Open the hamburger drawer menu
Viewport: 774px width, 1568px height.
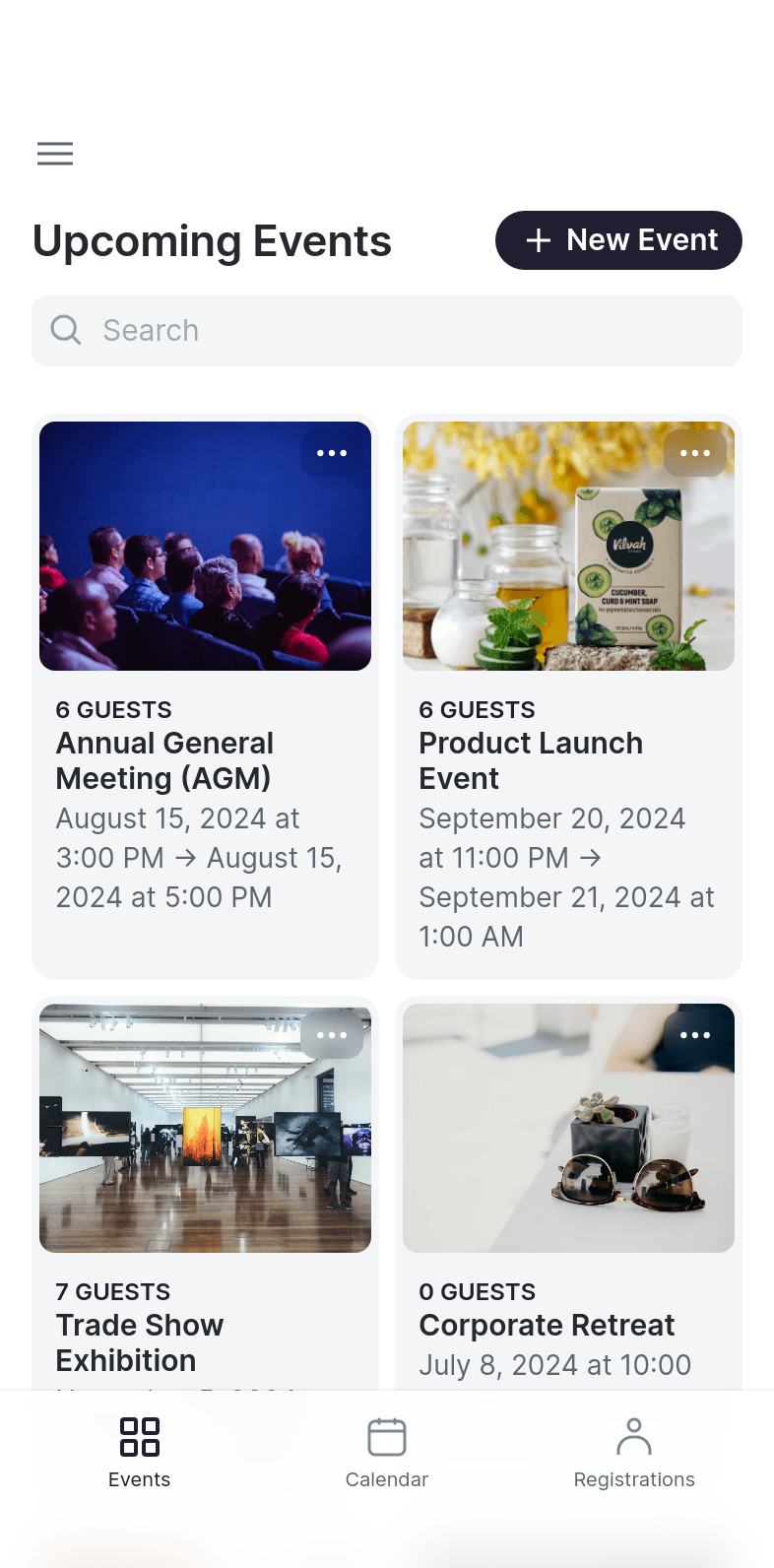55,154
